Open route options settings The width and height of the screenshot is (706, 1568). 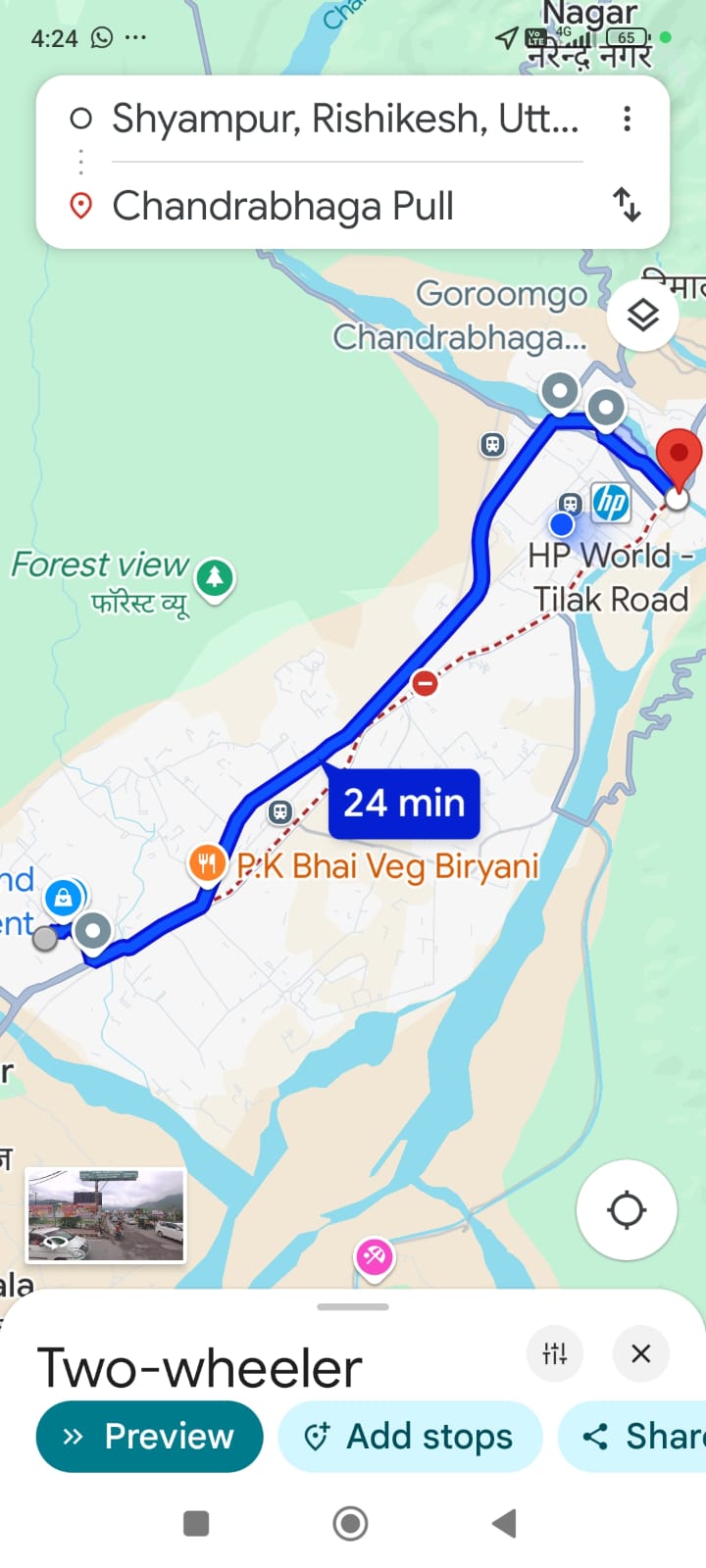pyautogui.click(x=555, y=1353)
